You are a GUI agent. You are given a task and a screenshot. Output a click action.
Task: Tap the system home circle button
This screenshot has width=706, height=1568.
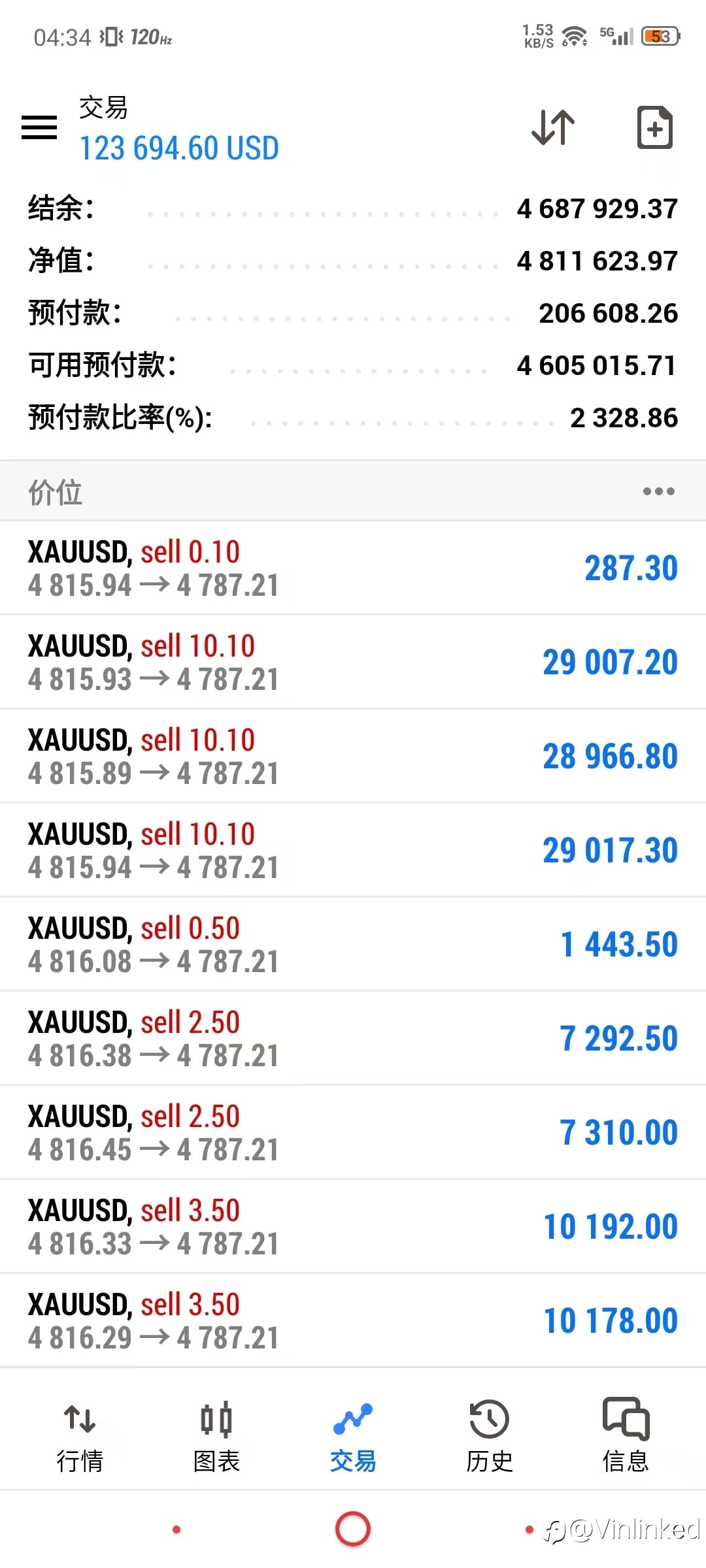pos(353,1529)
